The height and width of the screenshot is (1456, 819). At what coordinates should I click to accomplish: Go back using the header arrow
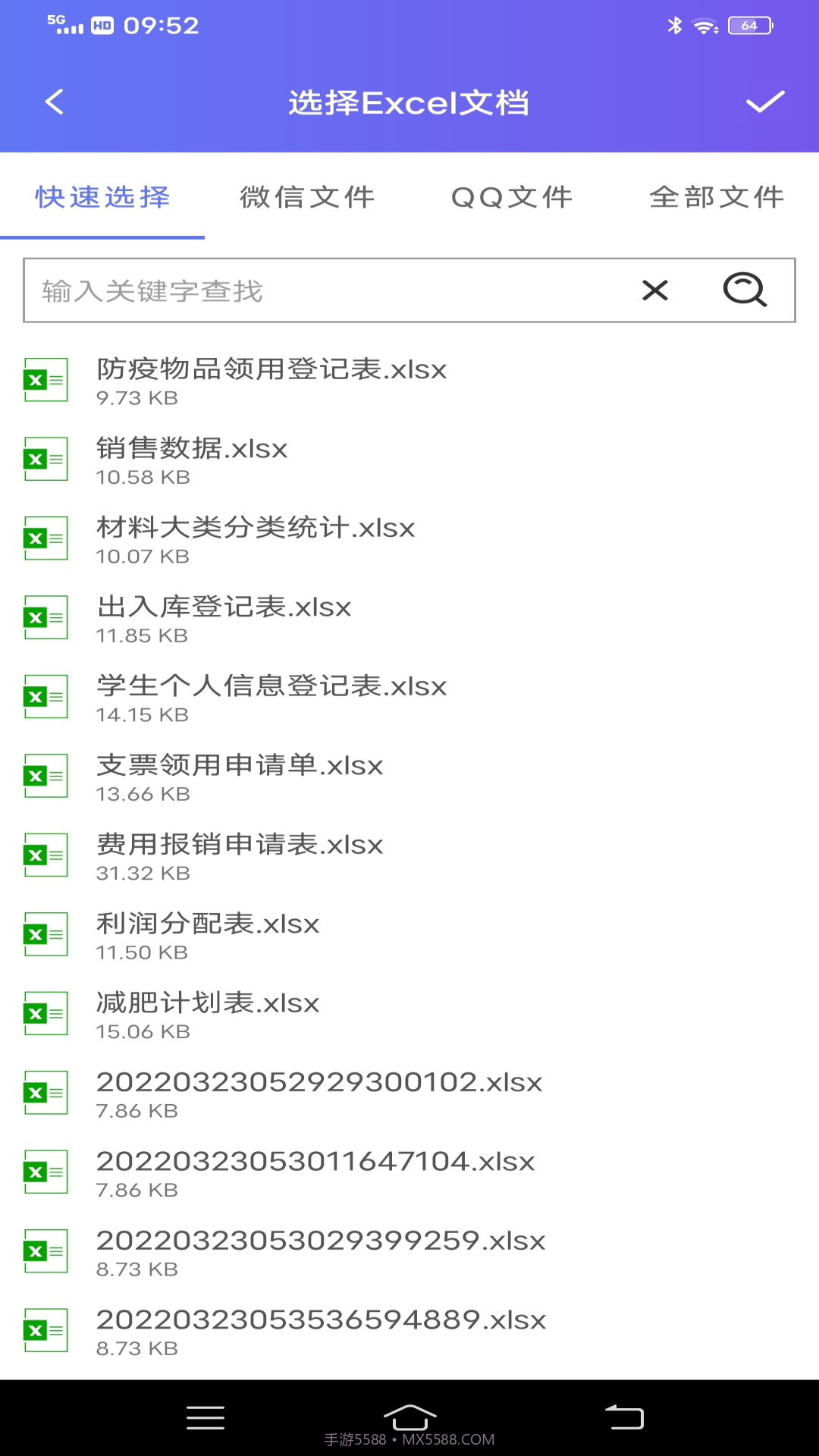55,102
